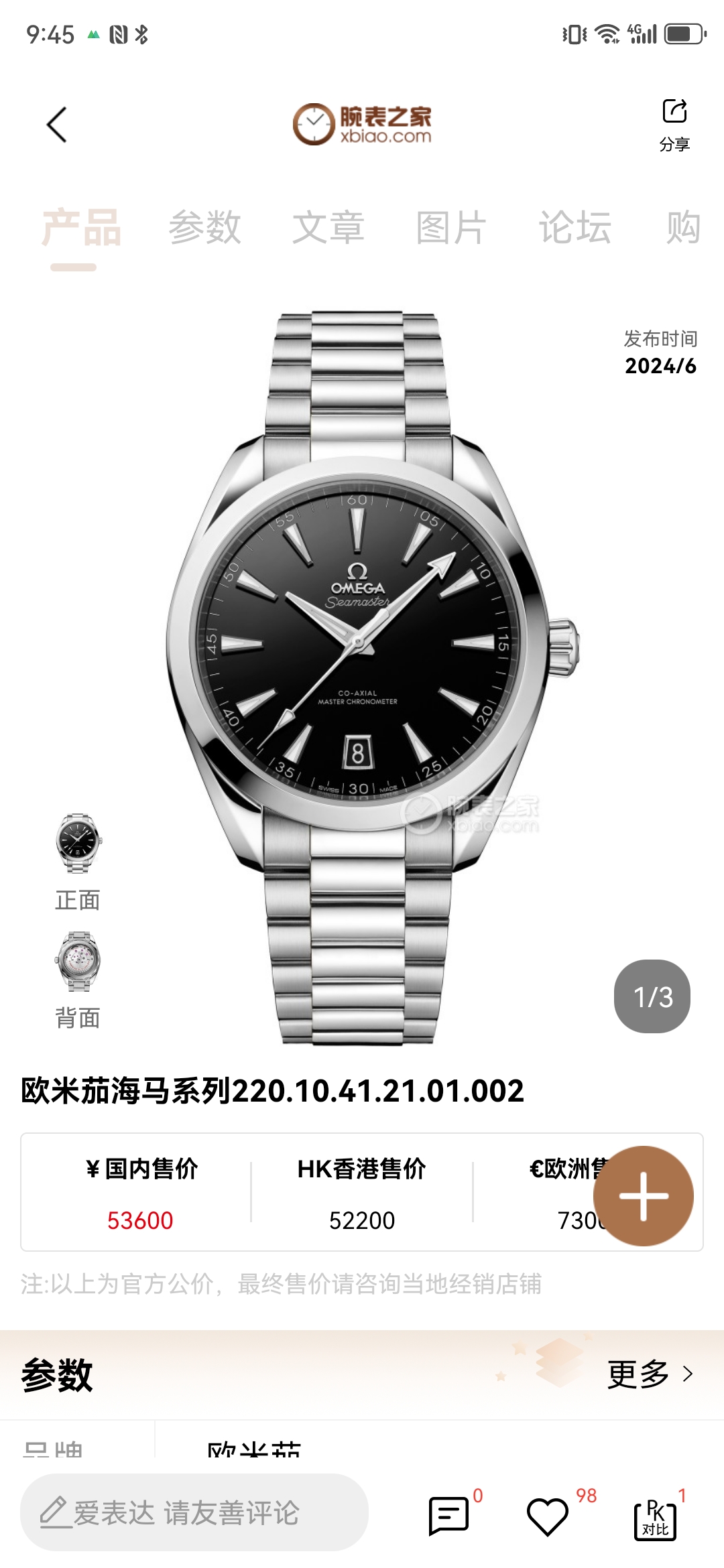Select the 正面 front view thumbnail
Screen dimensions: 724x1568
(x=78, y=844)
